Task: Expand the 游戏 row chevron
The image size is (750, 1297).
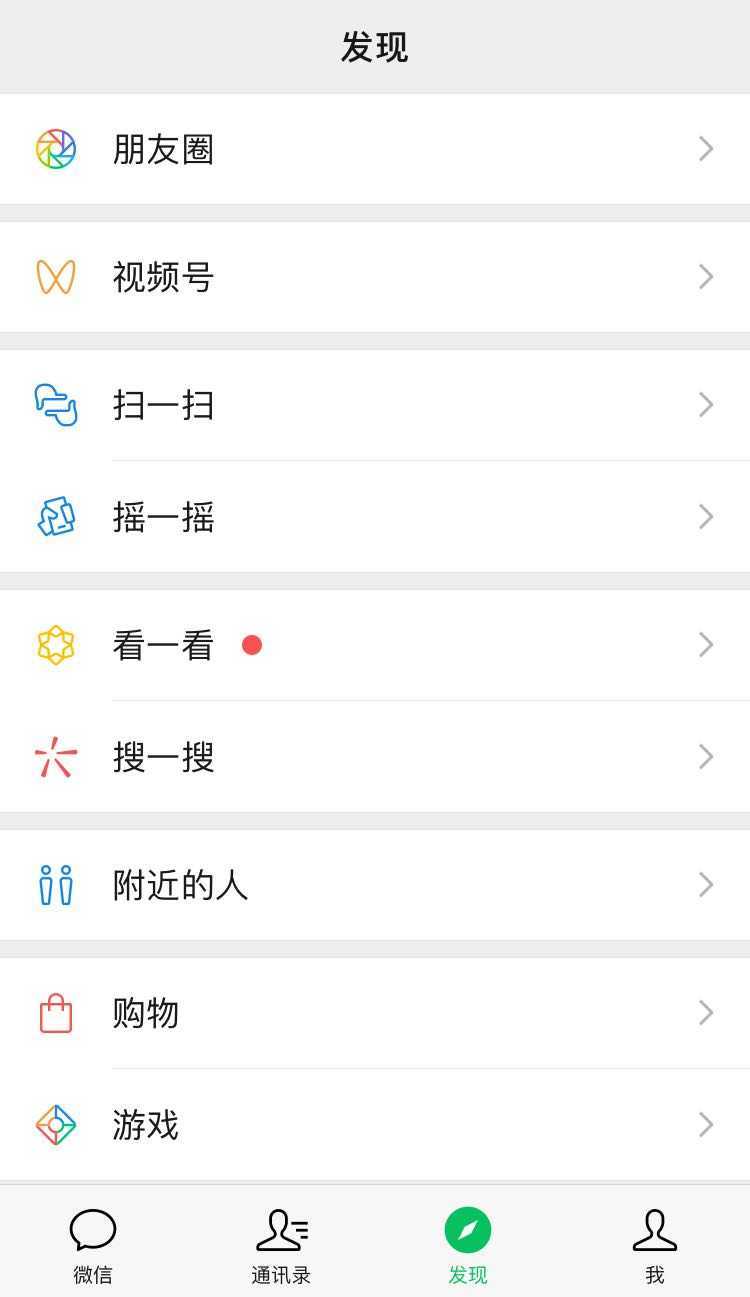Action: point(705,1124)
